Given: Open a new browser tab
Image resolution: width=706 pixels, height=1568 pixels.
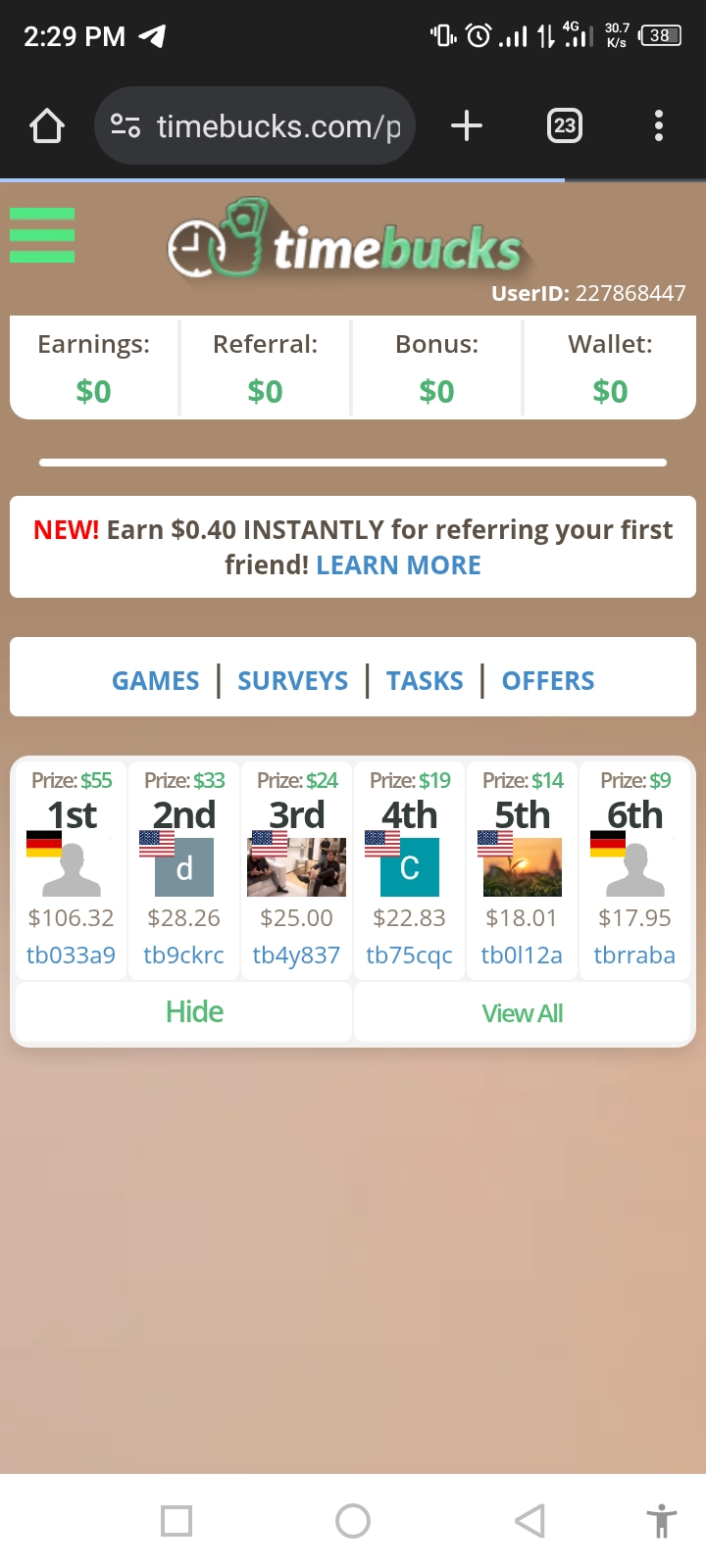Looking at the screenshot, I should pyautogui.click(x=467, y=125).
